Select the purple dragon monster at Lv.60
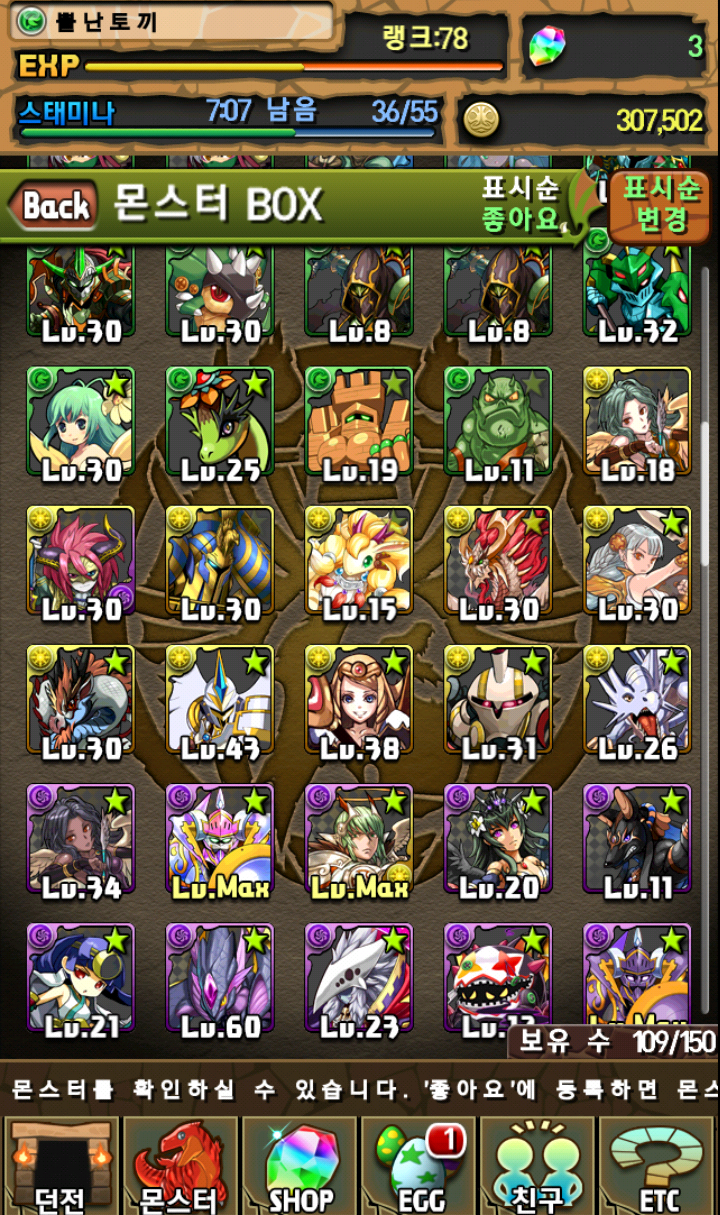 [220, 978]
